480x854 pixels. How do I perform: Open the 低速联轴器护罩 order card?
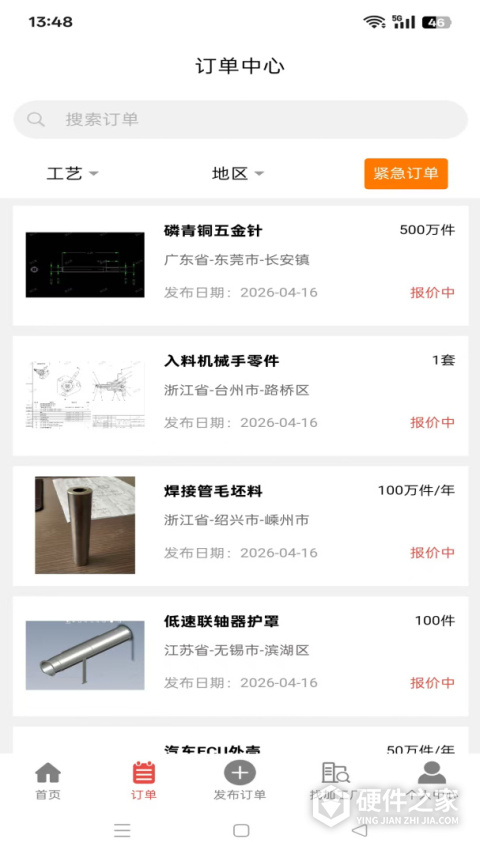pos(240,656)
